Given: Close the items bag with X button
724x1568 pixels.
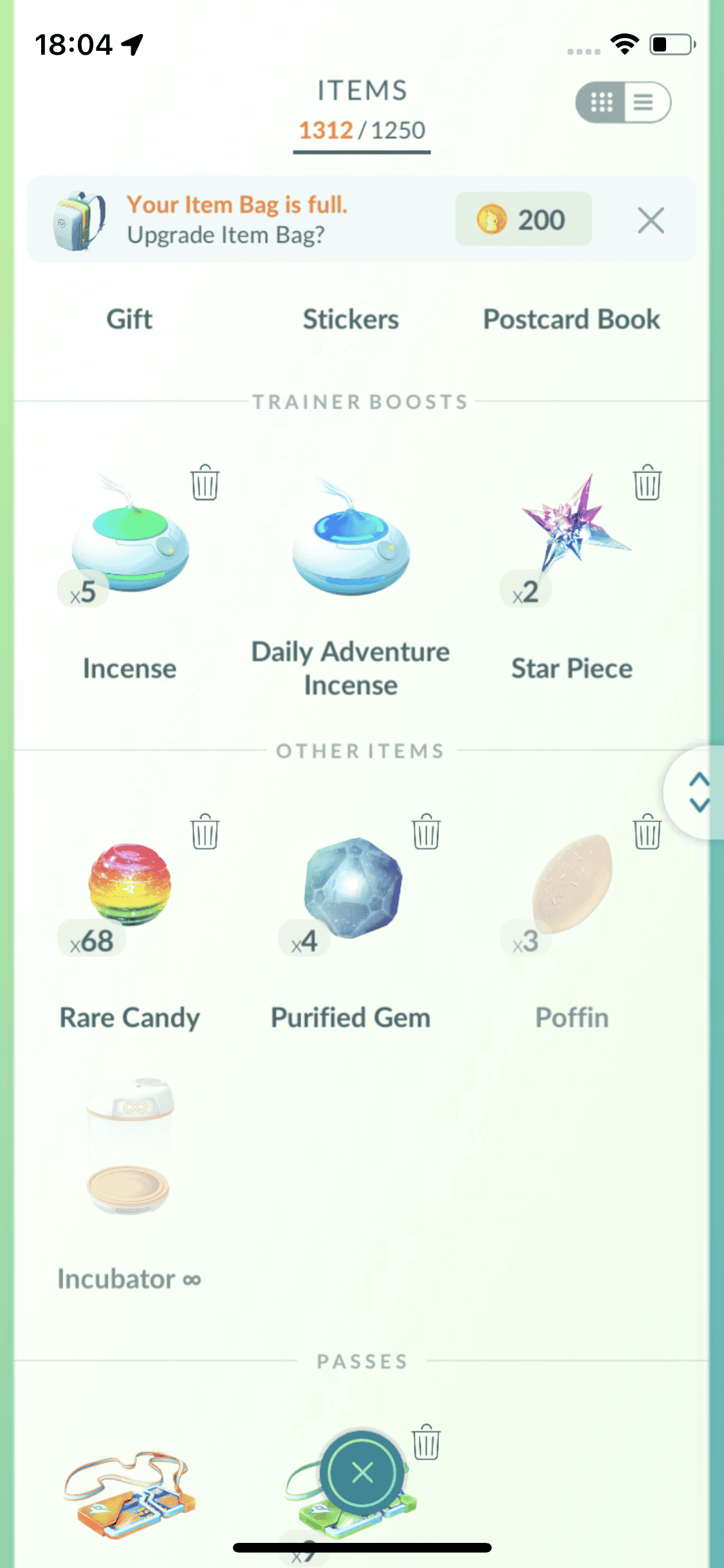Looking at the screenshot, I should point(362,1472).
